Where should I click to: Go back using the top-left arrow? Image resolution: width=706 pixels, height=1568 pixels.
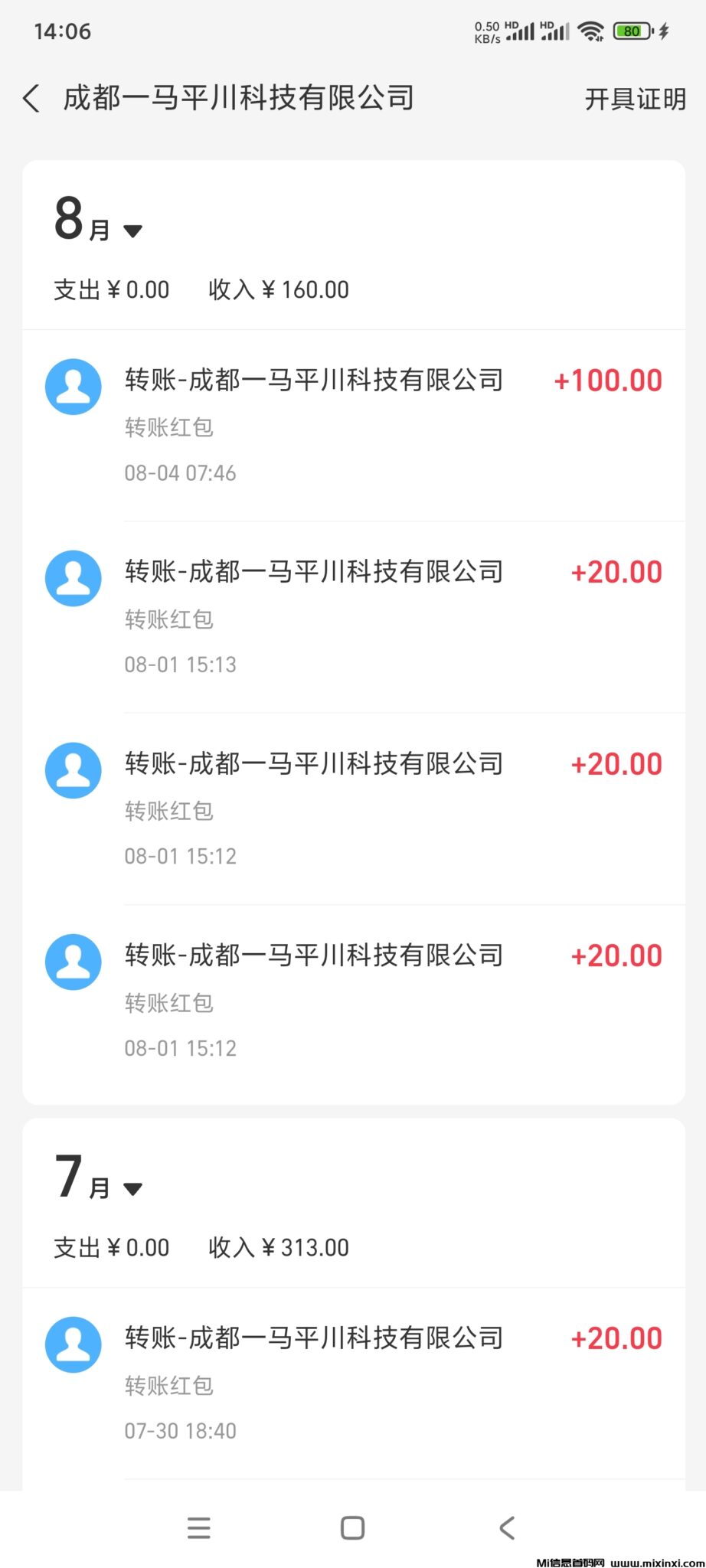[31, 99]
